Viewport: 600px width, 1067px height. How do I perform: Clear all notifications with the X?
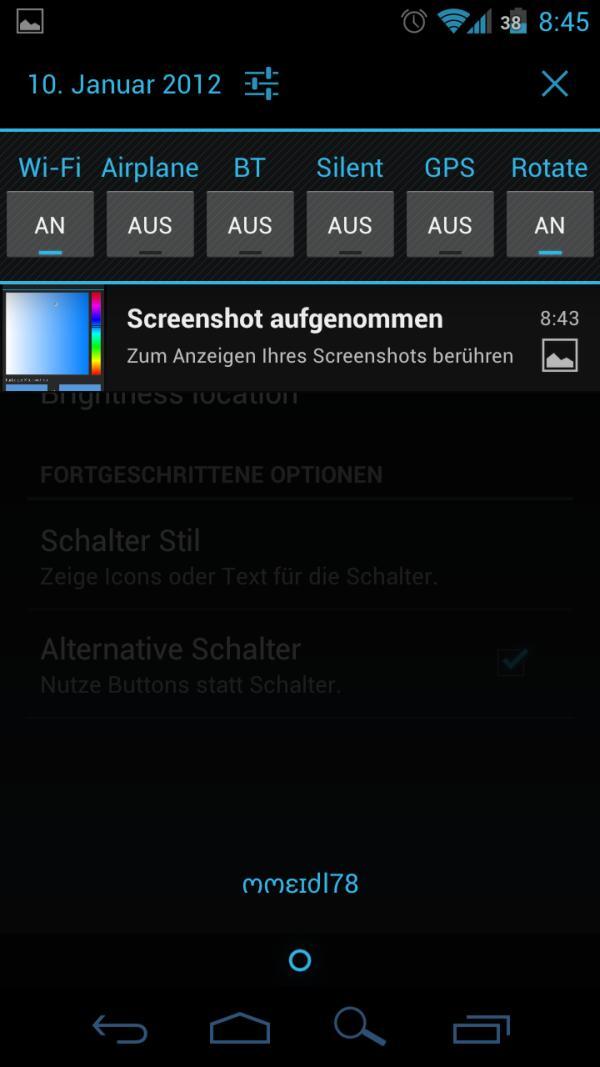tap(554, 84)
